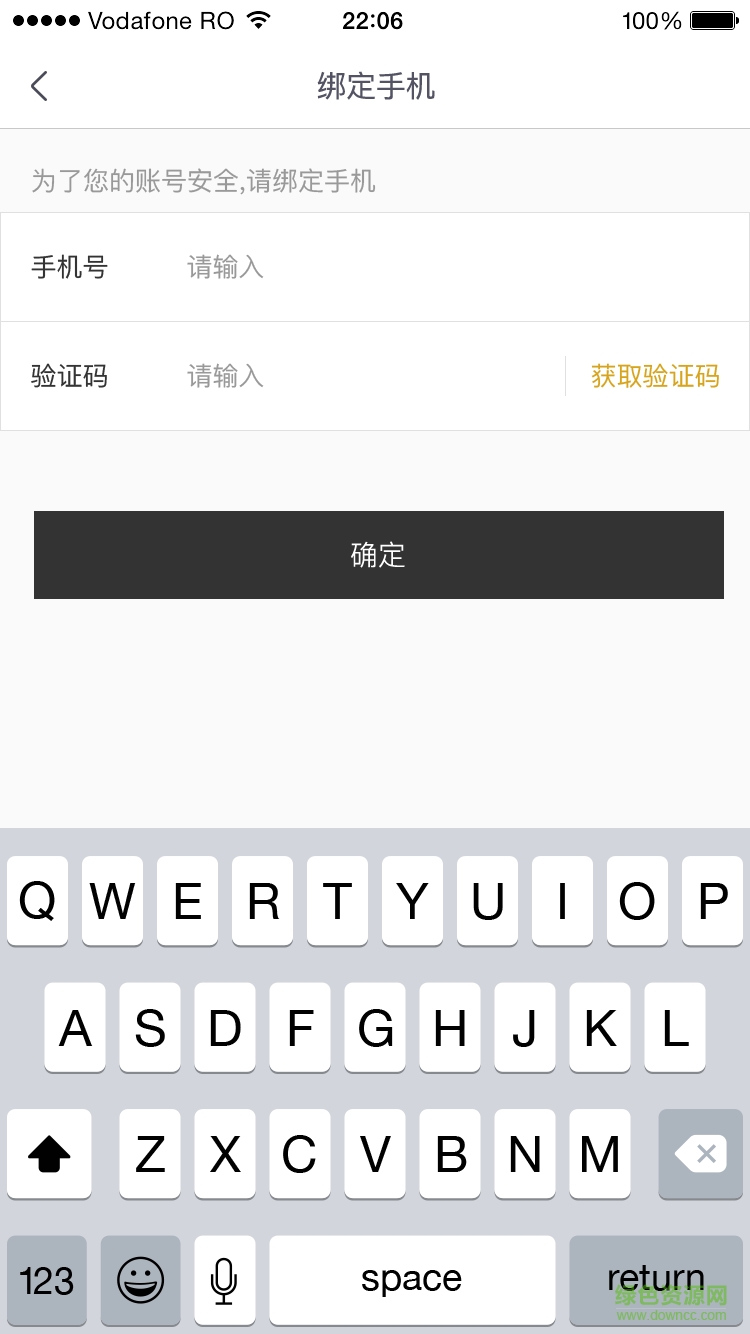Tap the Wi-Fi icon in the status bar
Viewport: 750px width, 1334px height.
258,19
